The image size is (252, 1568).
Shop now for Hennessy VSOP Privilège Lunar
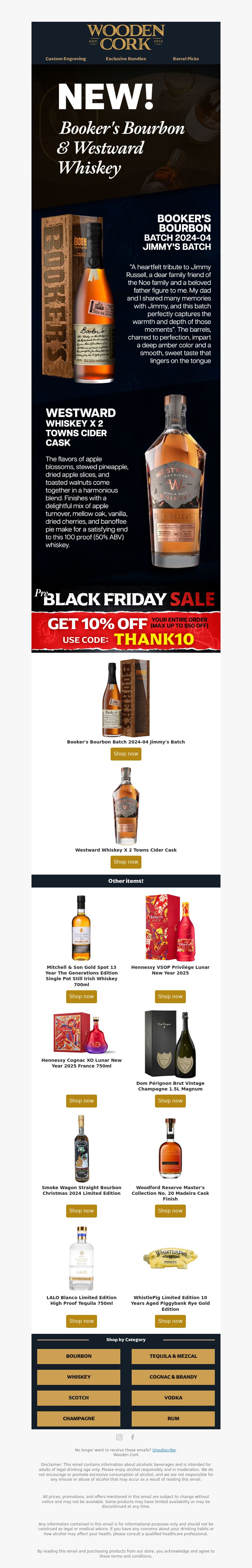[x=170, y=997]
